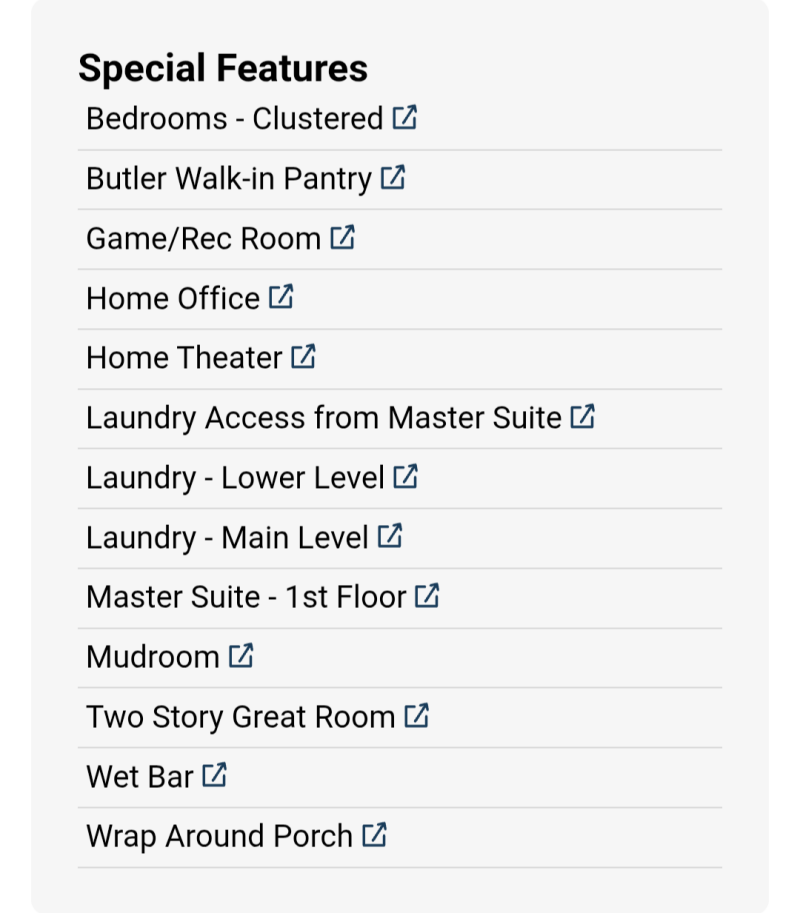Screen dimensions: 800x913
Task: Open the Wrap Around Porch link
Action: pyautogui.click(x=236, y=836)
